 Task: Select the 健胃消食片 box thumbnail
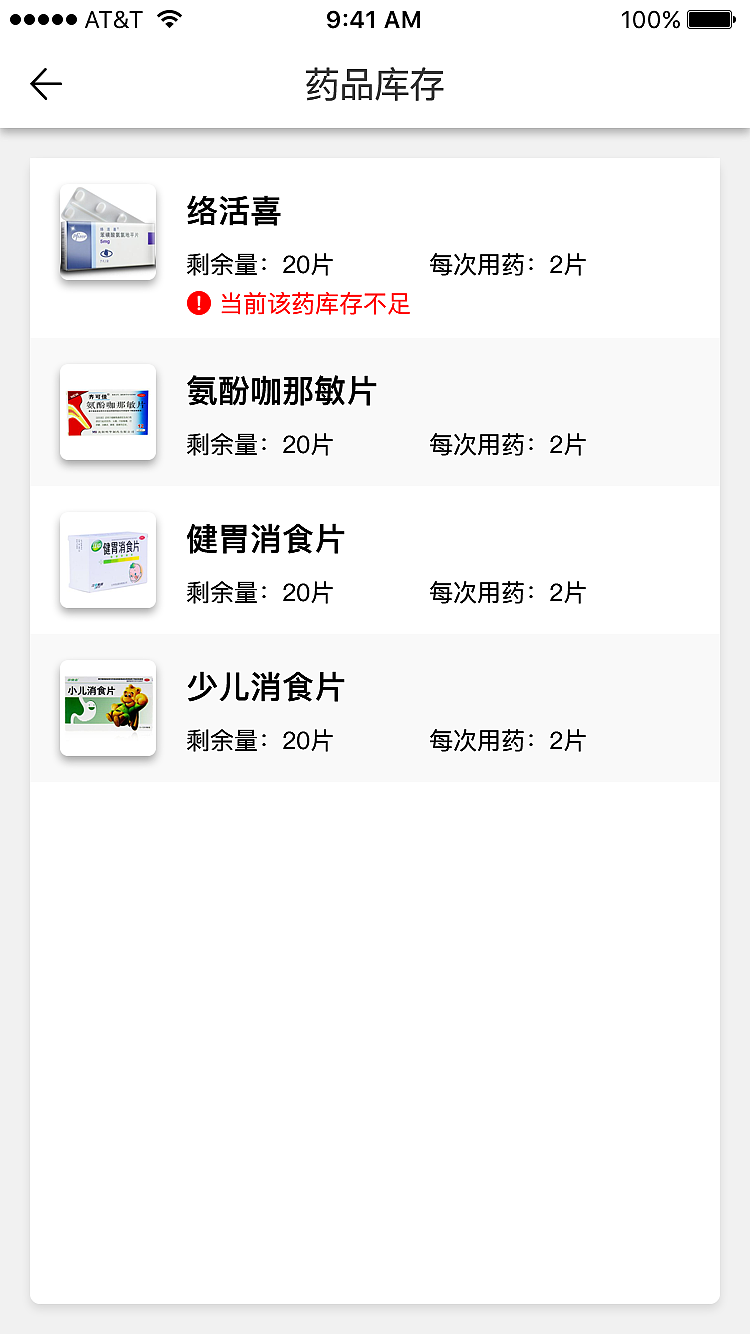pos(107,560)
